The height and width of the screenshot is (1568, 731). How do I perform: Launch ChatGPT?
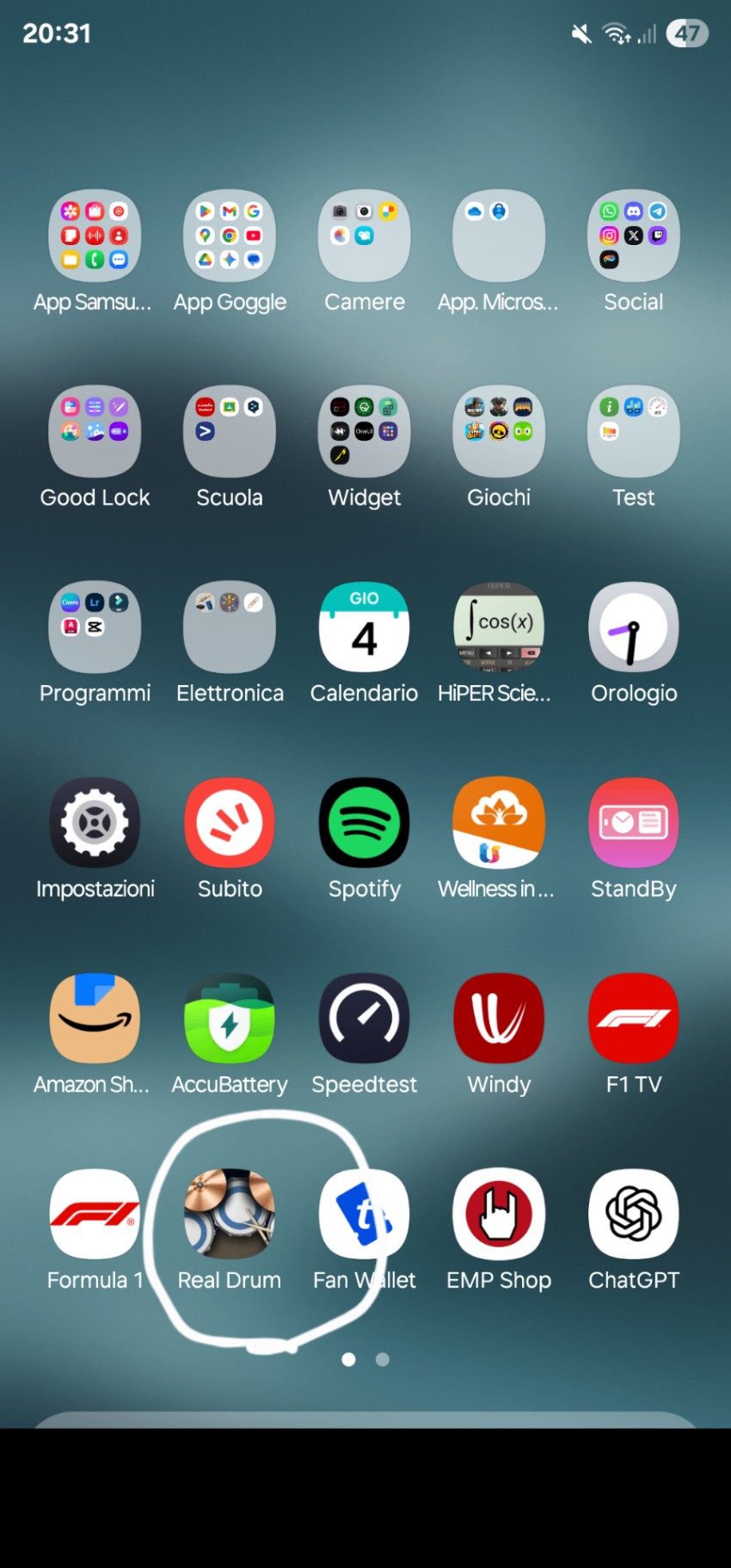[x=634, y=1214]
